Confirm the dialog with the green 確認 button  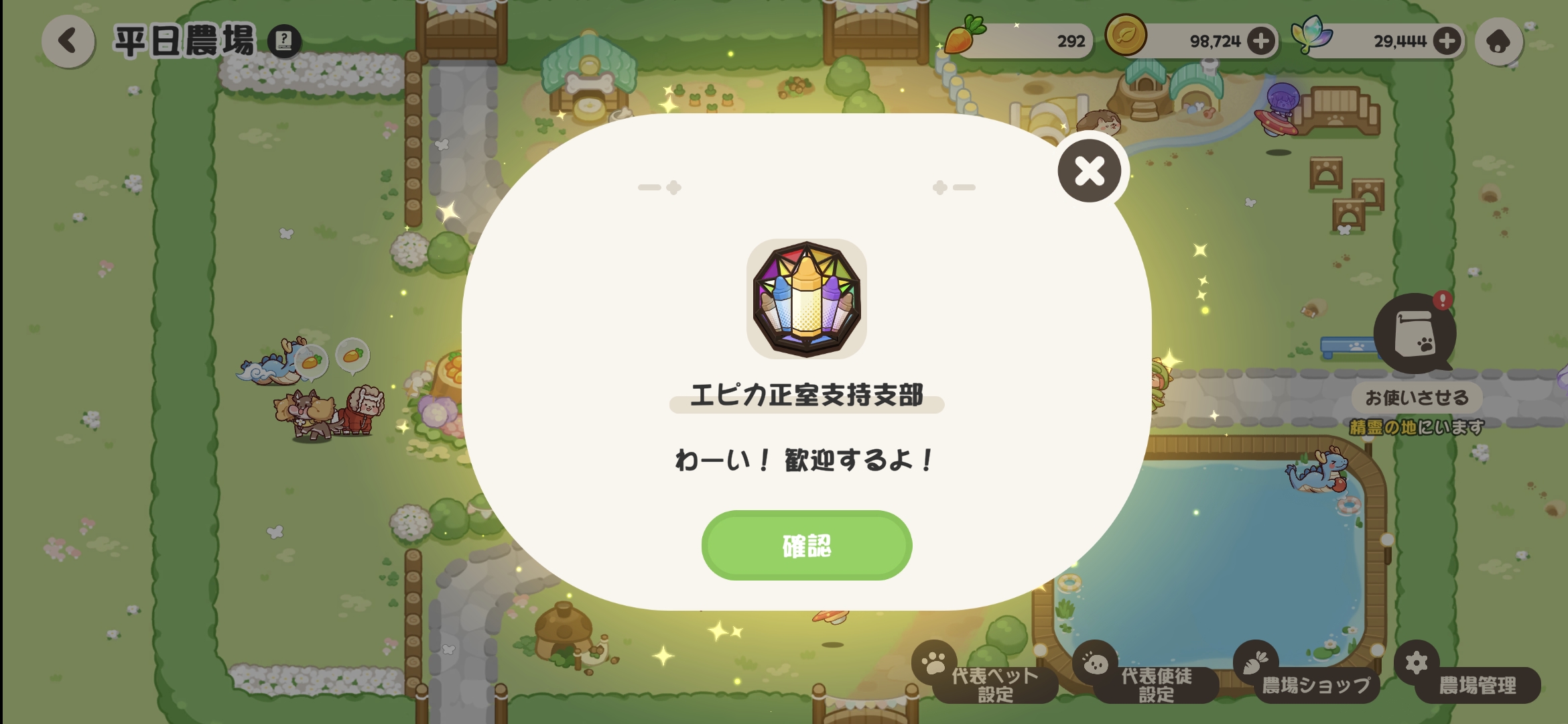coord(806,546)
